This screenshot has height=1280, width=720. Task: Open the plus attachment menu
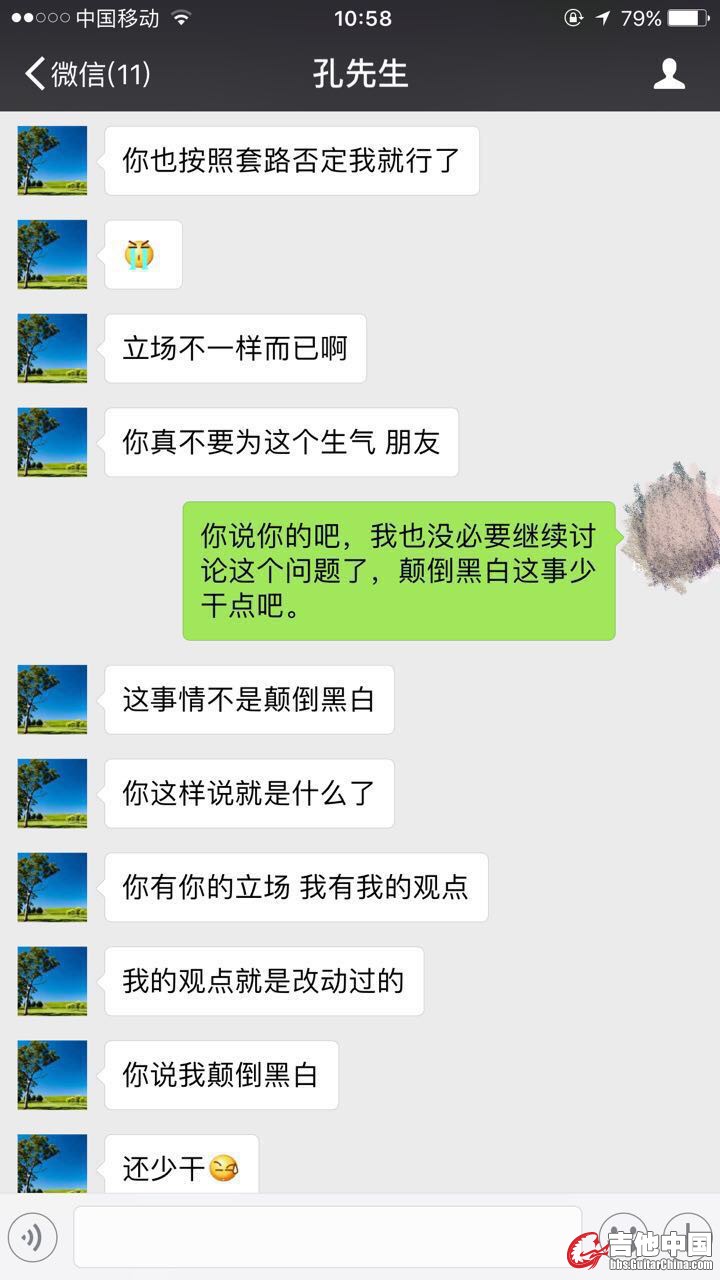688,1238
